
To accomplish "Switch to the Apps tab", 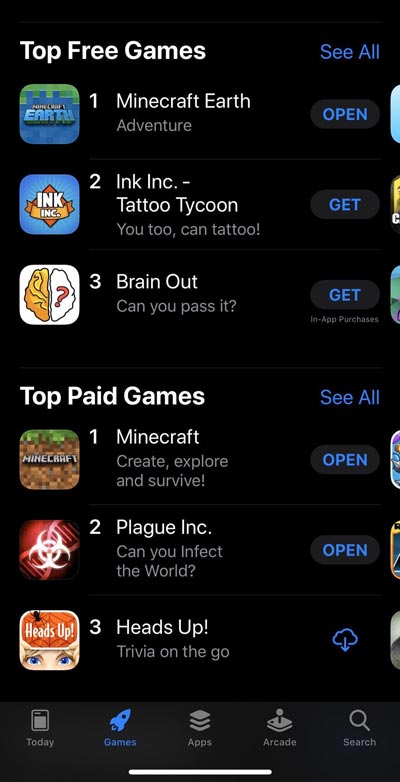I will [200, 728].
